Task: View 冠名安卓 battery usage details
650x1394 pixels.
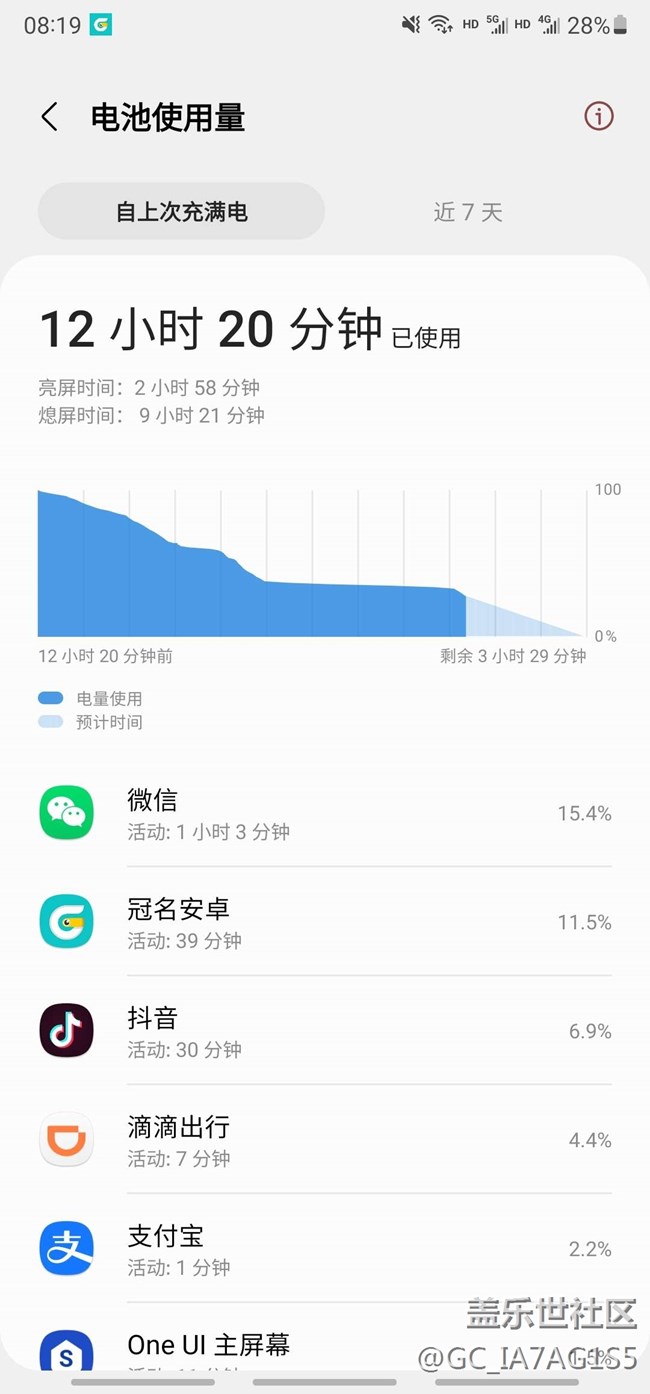Action: (325, 922)
